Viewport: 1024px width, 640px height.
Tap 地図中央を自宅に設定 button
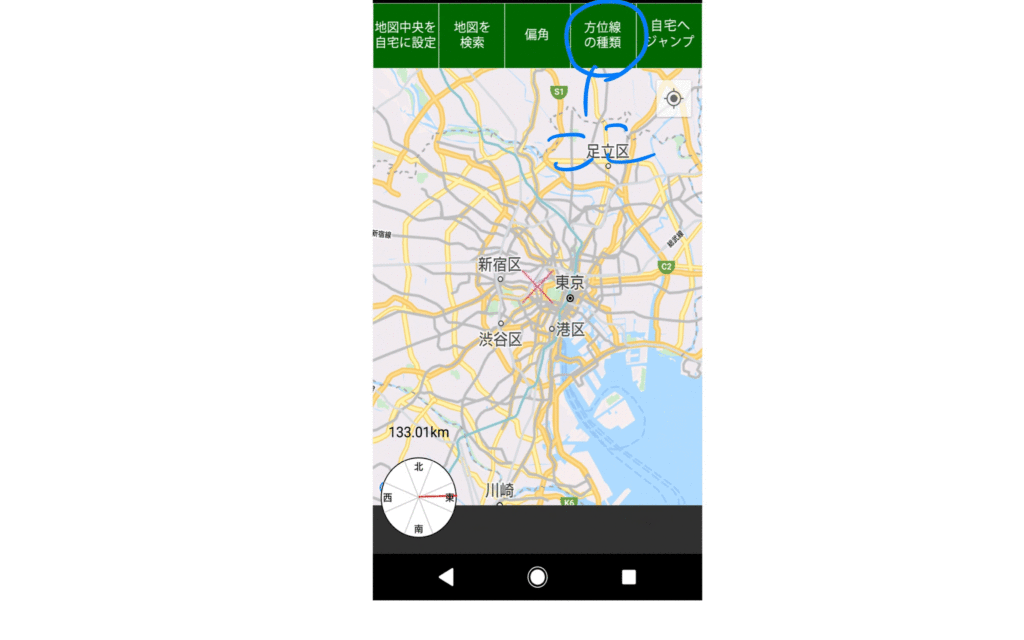(x=406, y=35)
